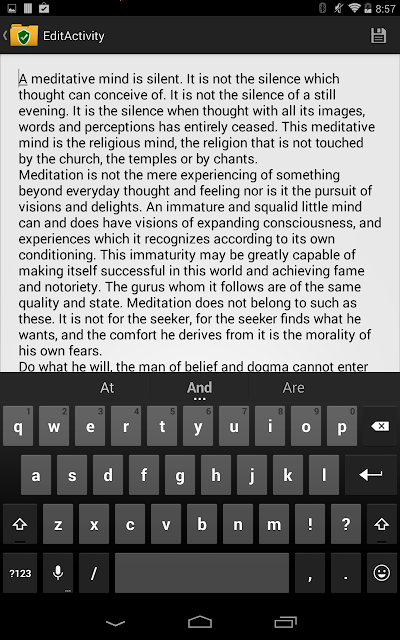This screenshot has height=640, width=400.
Task: Switch to the ?123 symbols keyboard
Action: tap(20, 573)
